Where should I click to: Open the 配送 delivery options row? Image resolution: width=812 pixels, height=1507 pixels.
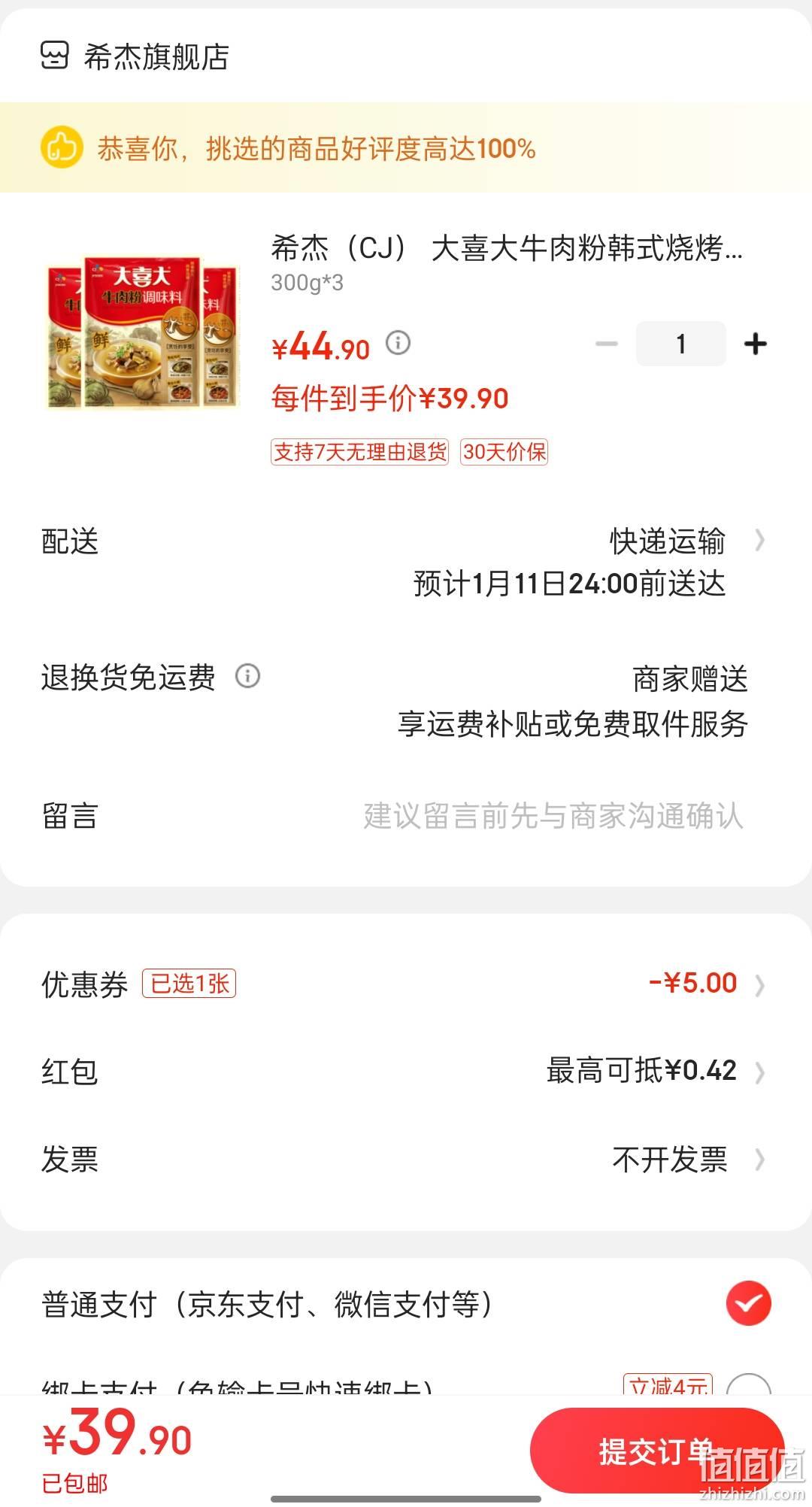click(x=406, y=562)
